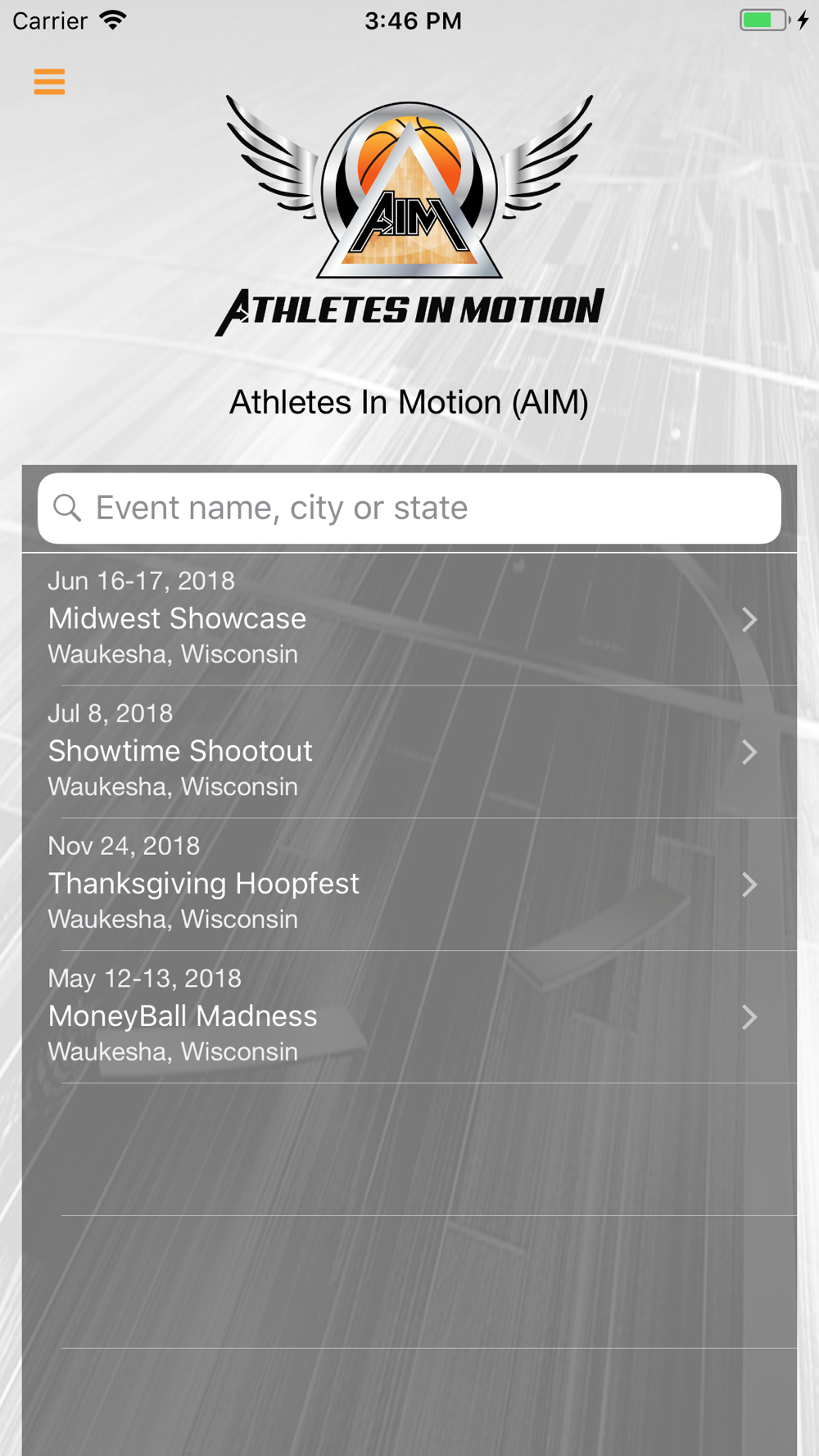The height and width of the screenshot is (1456, 819).
Task: Open the orange hamburger menu
Action: pos(49,82)
